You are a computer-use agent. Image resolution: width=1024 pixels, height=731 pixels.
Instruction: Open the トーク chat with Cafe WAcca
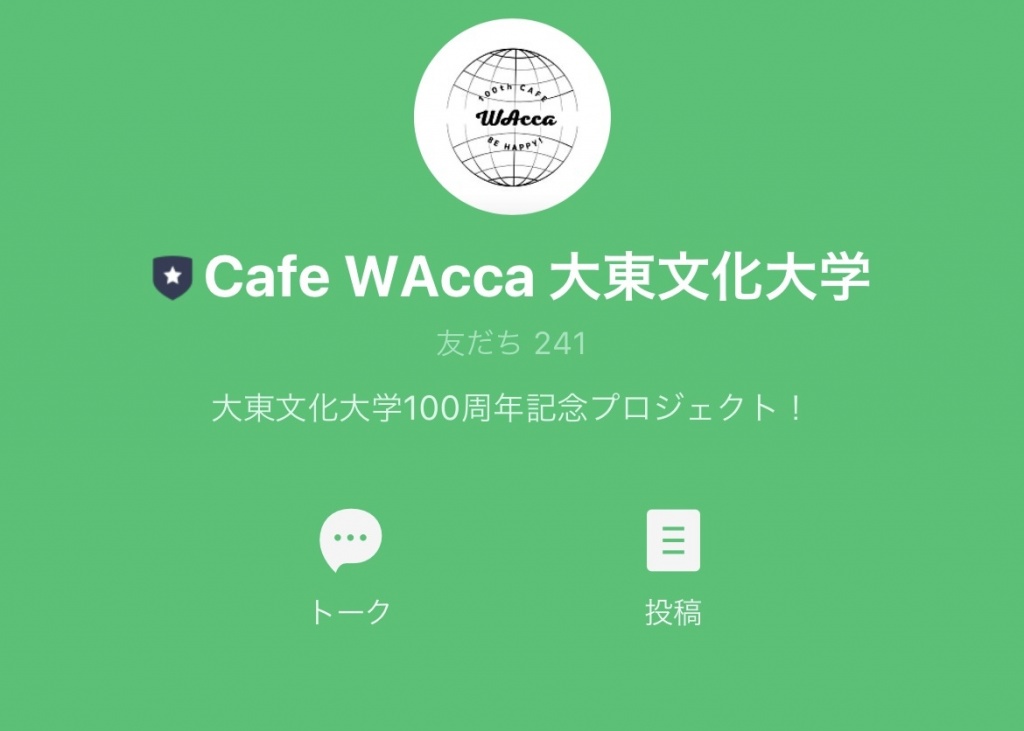(x=350, y=542)
